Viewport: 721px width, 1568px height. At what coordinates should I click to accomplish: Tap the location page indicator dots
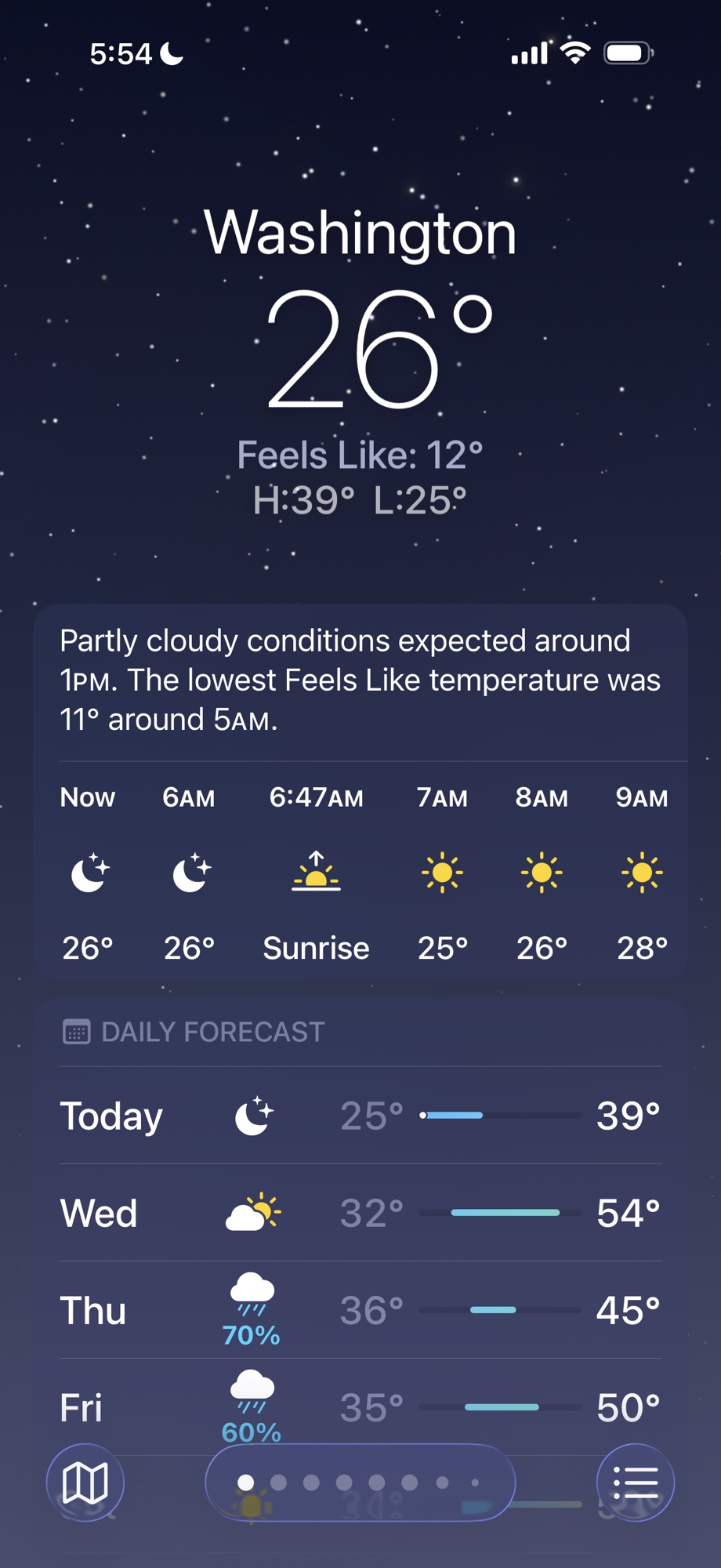click(x=360, y=1482)
